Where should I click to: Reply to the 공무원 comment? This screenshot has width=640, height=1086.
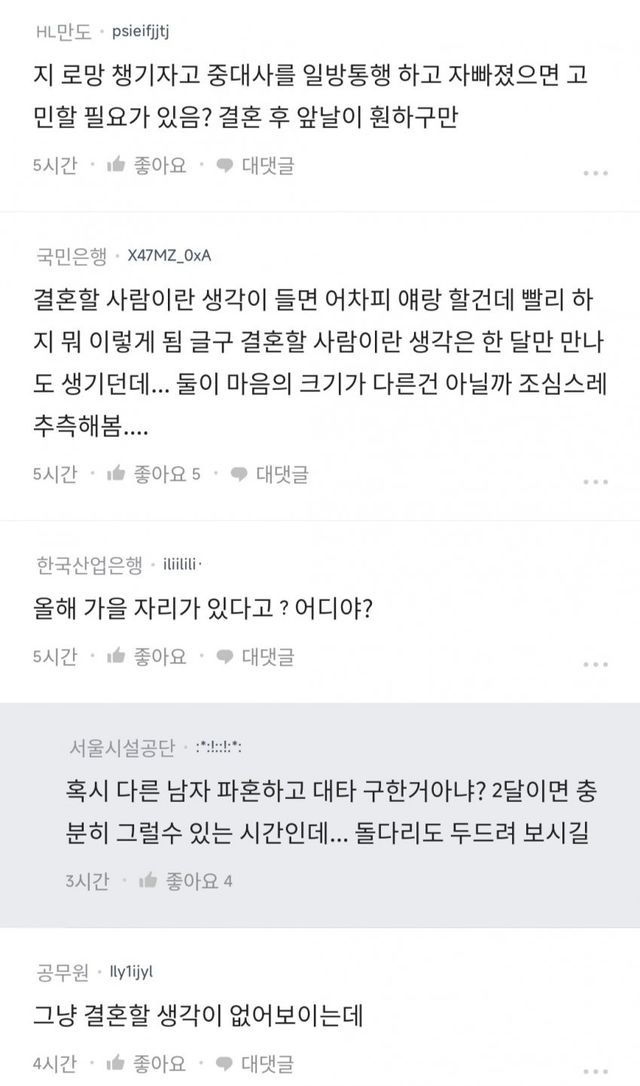(x=256, y=1063)
